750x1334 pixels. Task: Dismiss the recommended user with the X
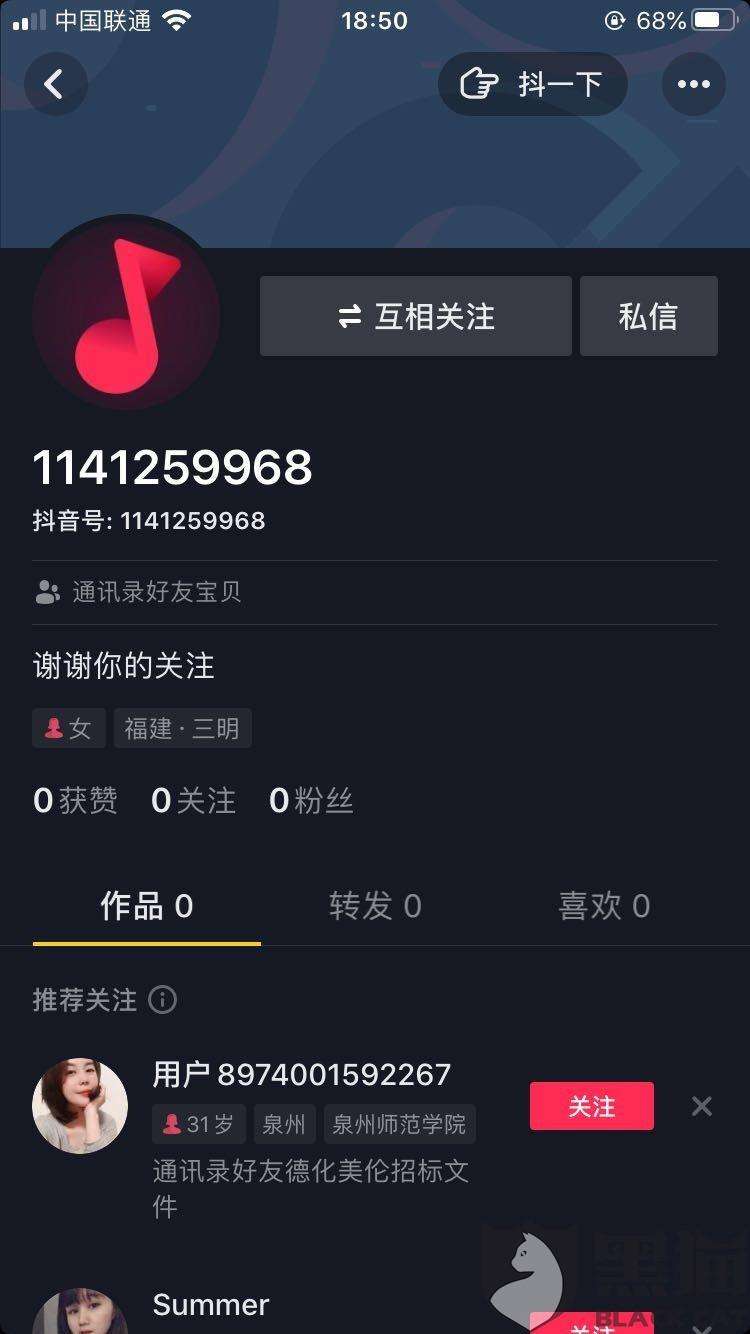(x=701, y=1106)
